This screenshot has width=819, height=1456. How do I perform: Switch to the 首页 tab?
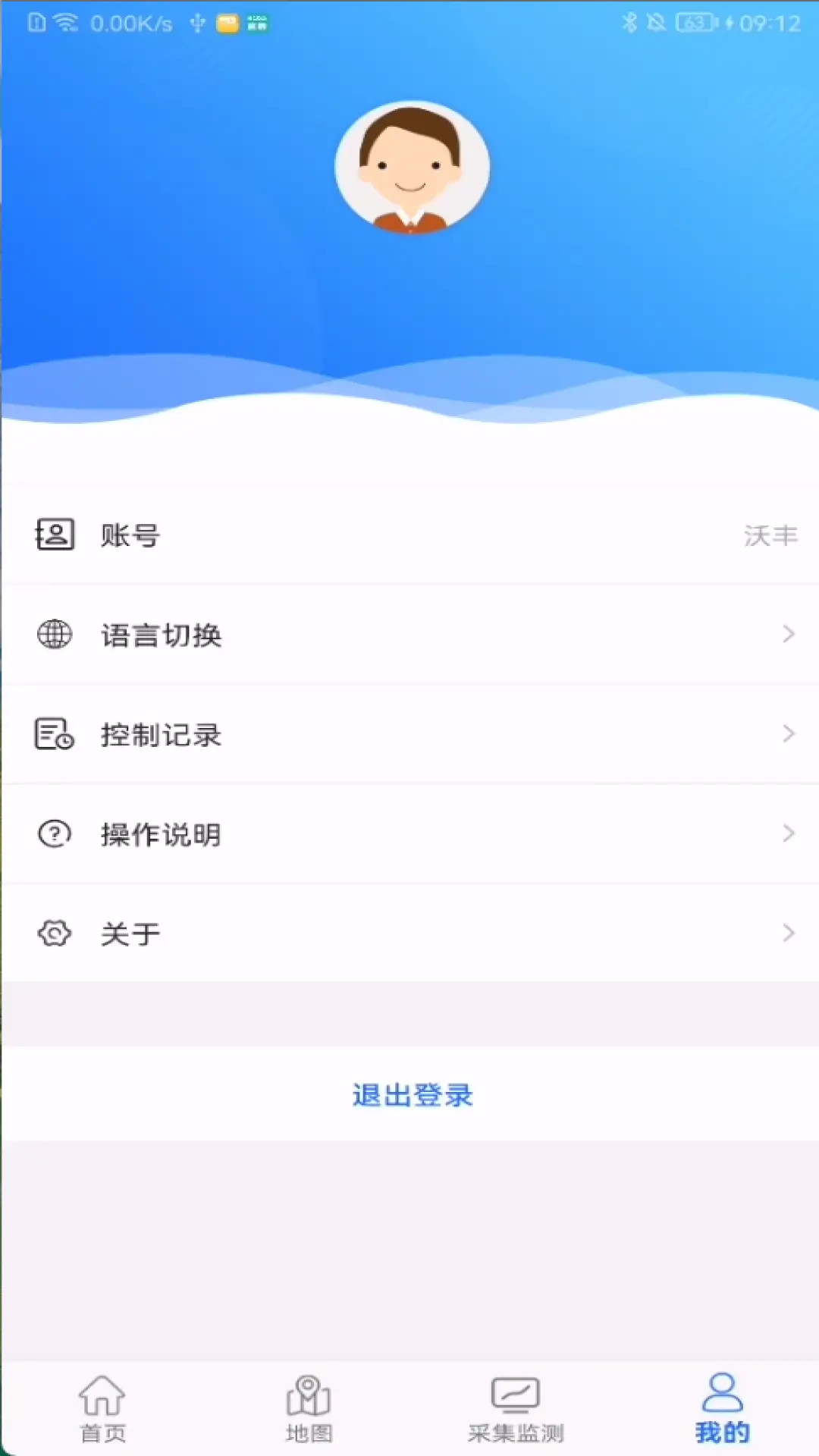pos(102,1410)
